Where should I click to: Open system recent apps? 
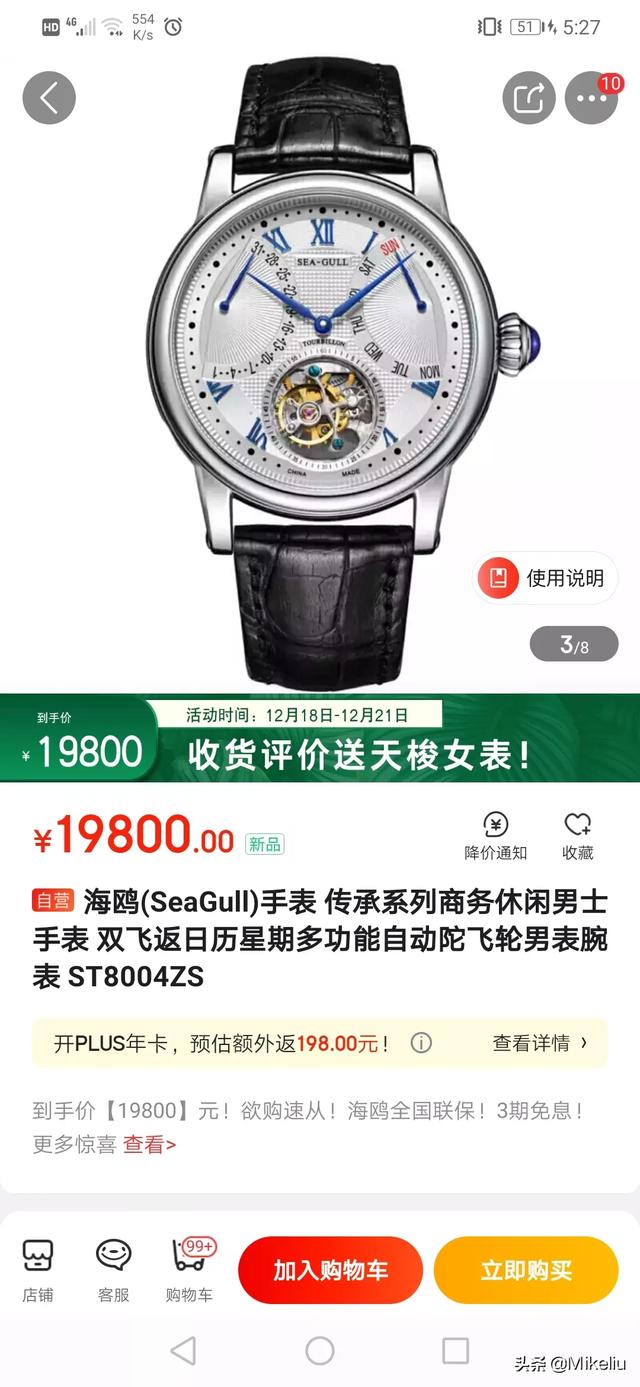455,1351
